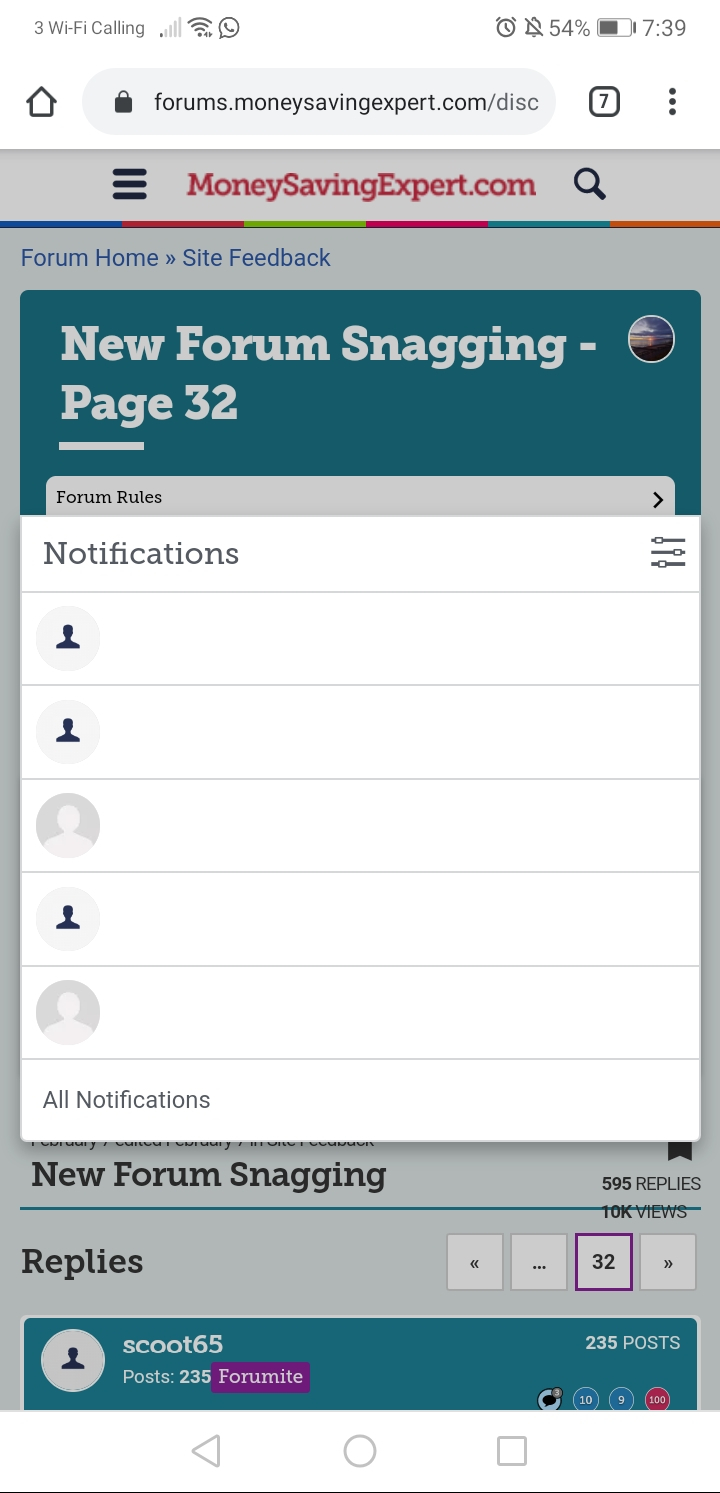This screenshot has height=1493, width=720.
Task: Open the browser tab switcher showing 7
Action: point(604,102)
